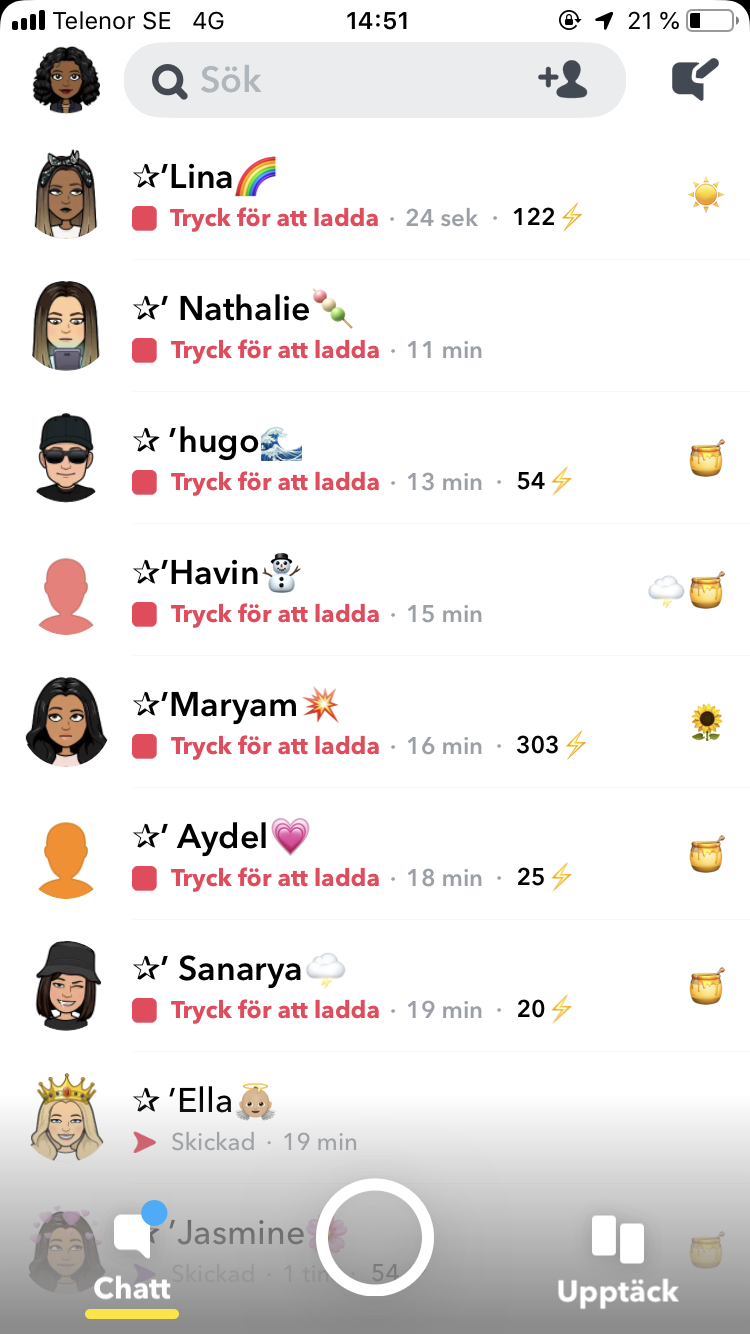Viewport: 750px width, 1334px height.
Task: Start a new chat with compose icon
Action: (x=695, y=80)
